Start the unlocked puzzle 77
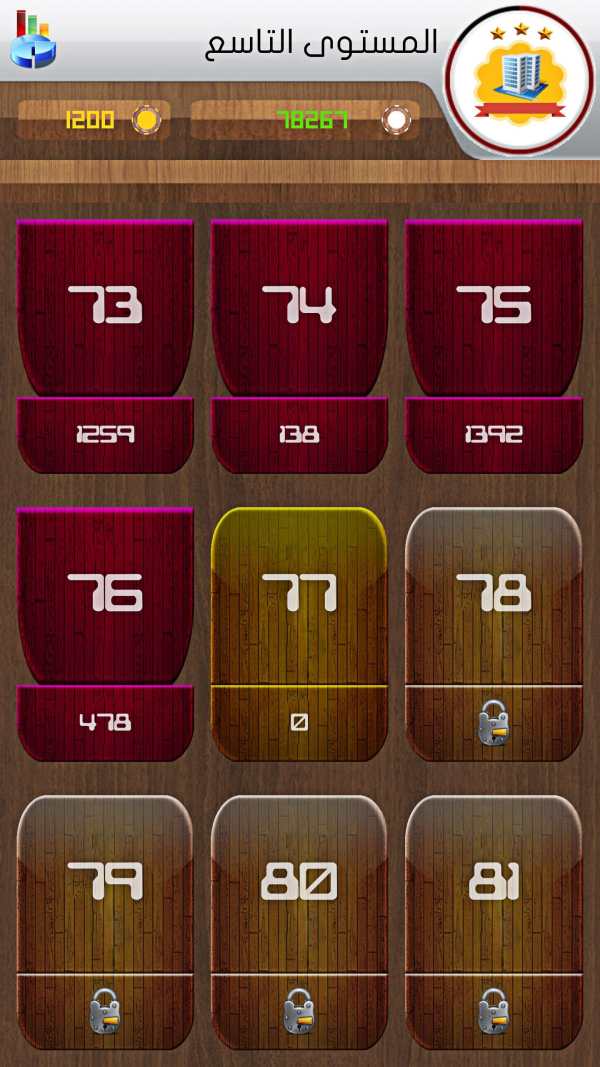Viewport: 600px width, 1067px height. [299, 634]
